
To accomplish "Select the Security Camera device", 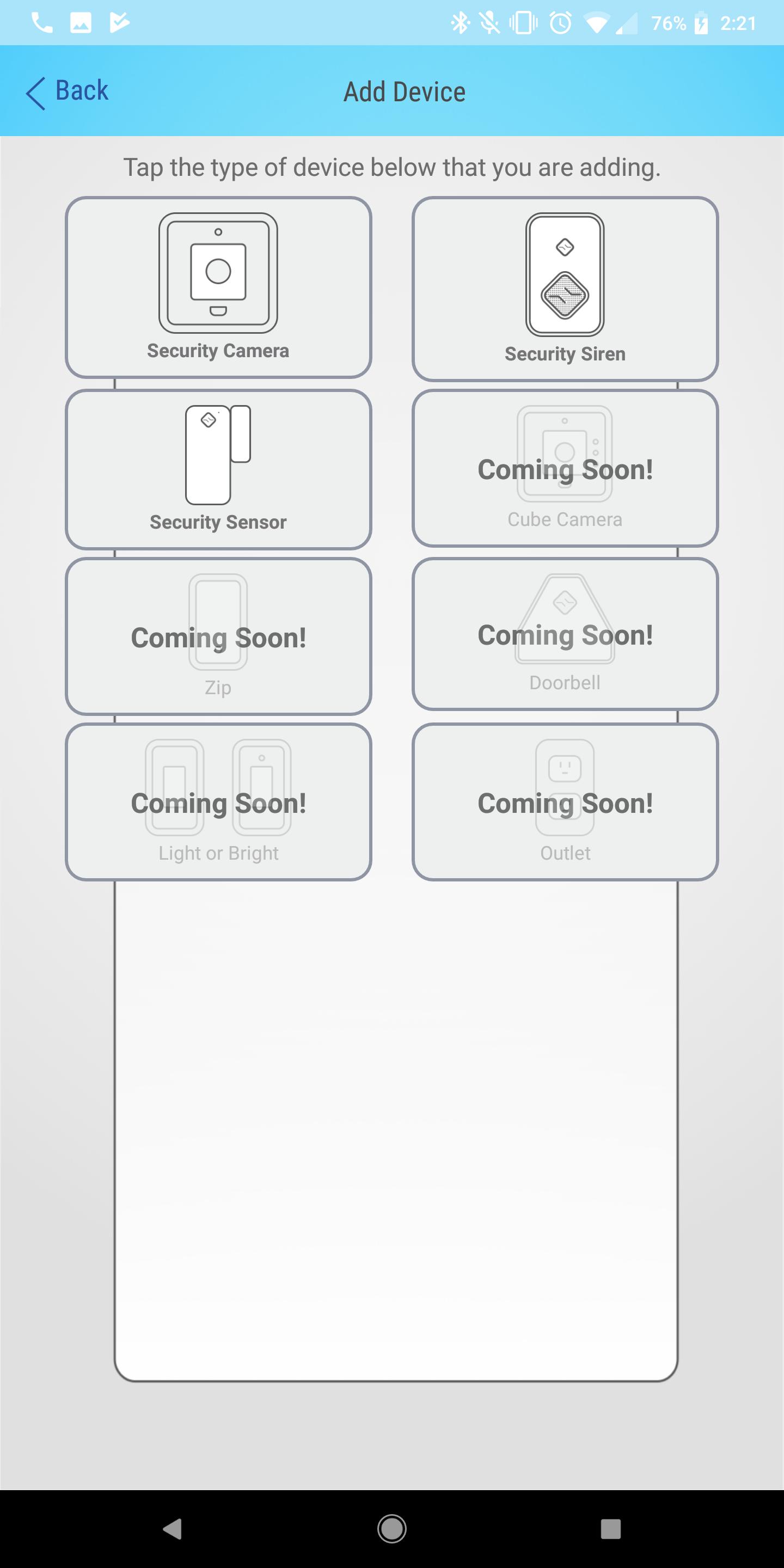I will coord(218,287).
